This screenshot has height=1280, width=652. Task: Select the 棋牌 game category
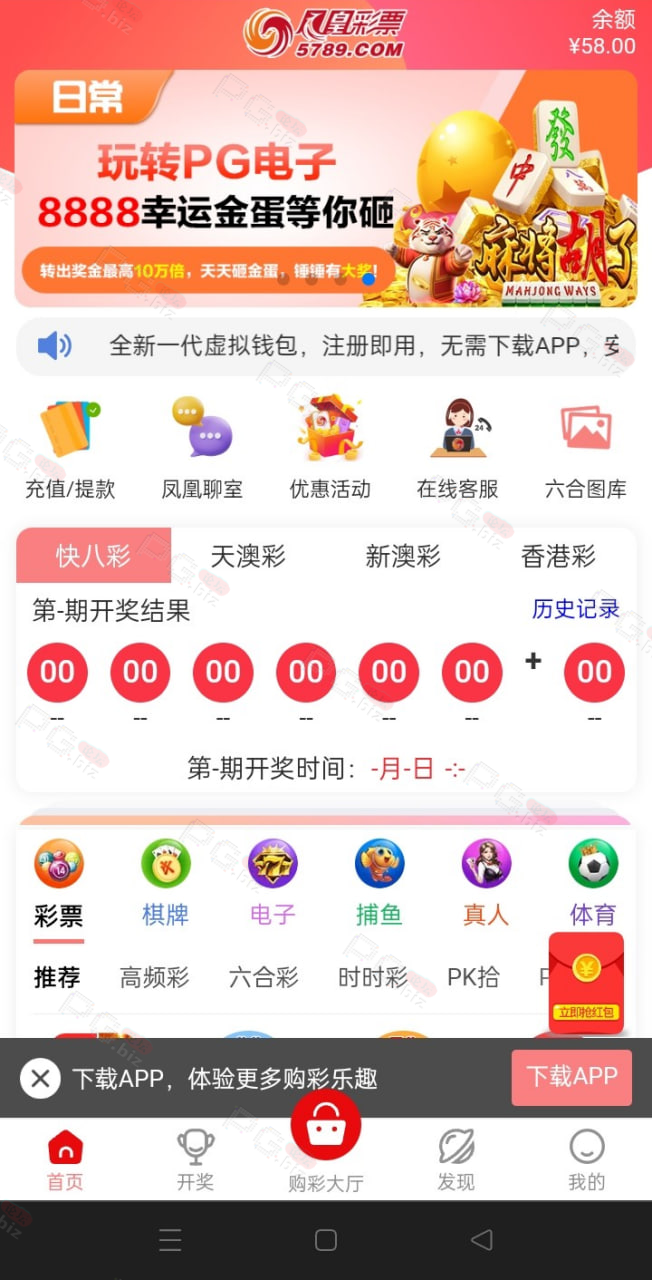click(x=165, y=884)
